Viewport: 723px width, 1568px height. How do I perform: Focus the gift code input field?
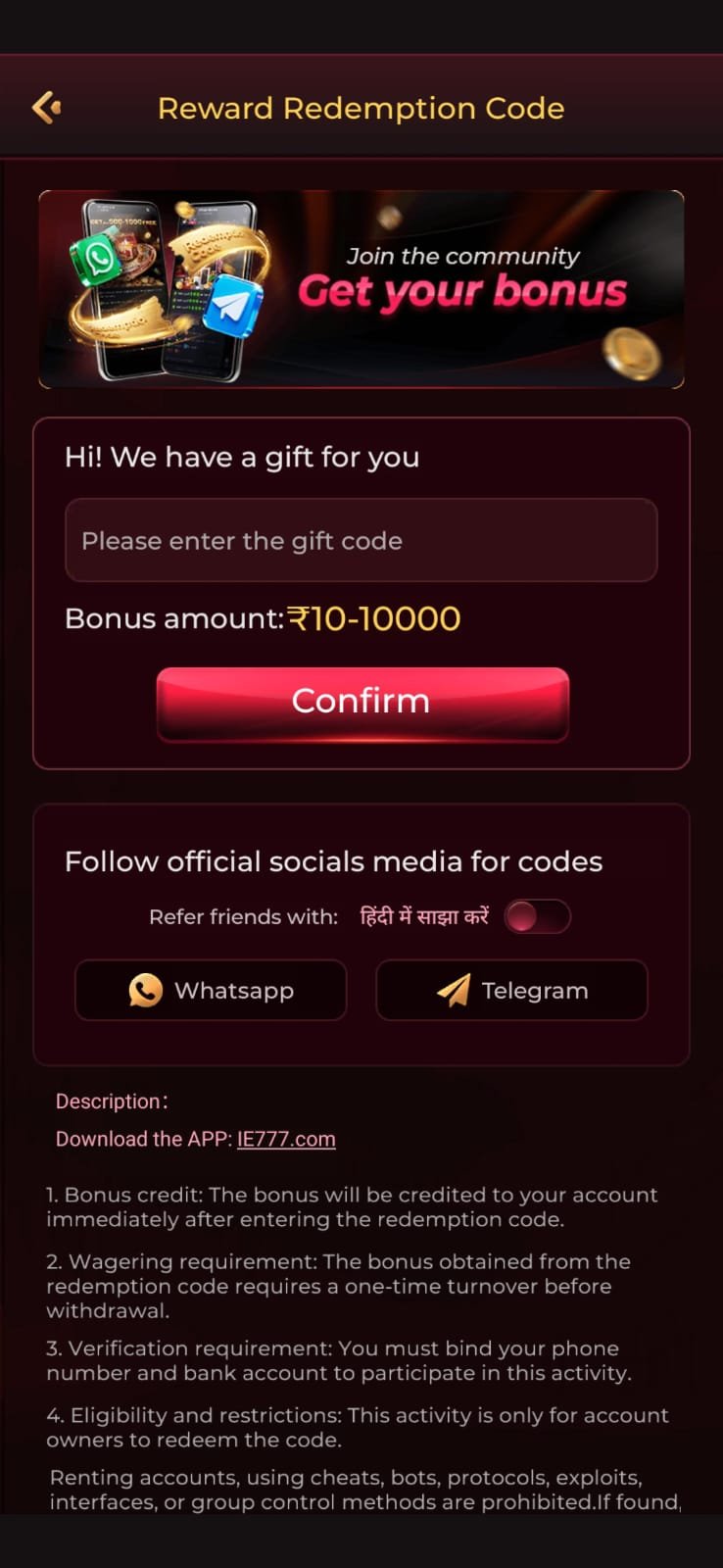point(361,540)
